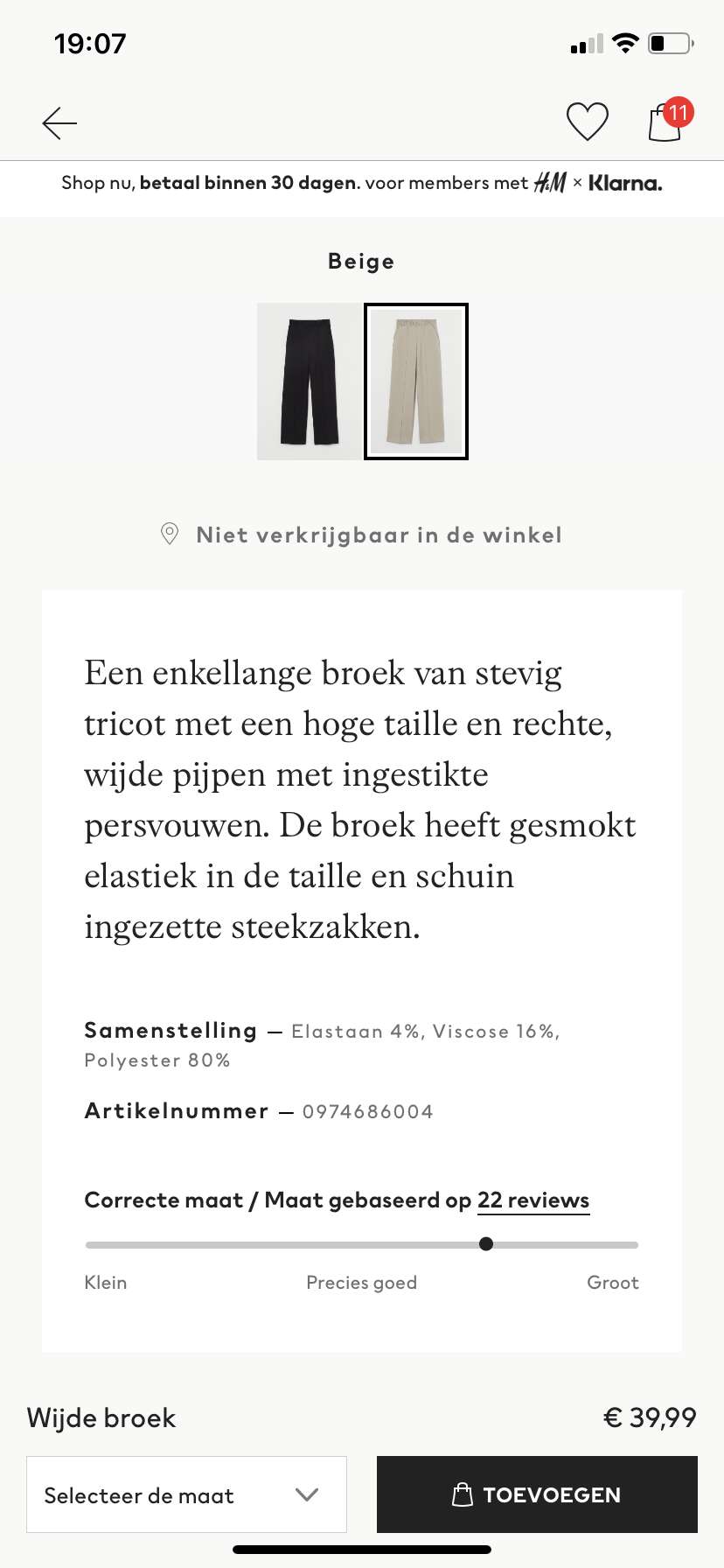Open the Selecteer de maat dropdown
Viewport: 724px width, 1568px height.
(x=187, y=1494)
